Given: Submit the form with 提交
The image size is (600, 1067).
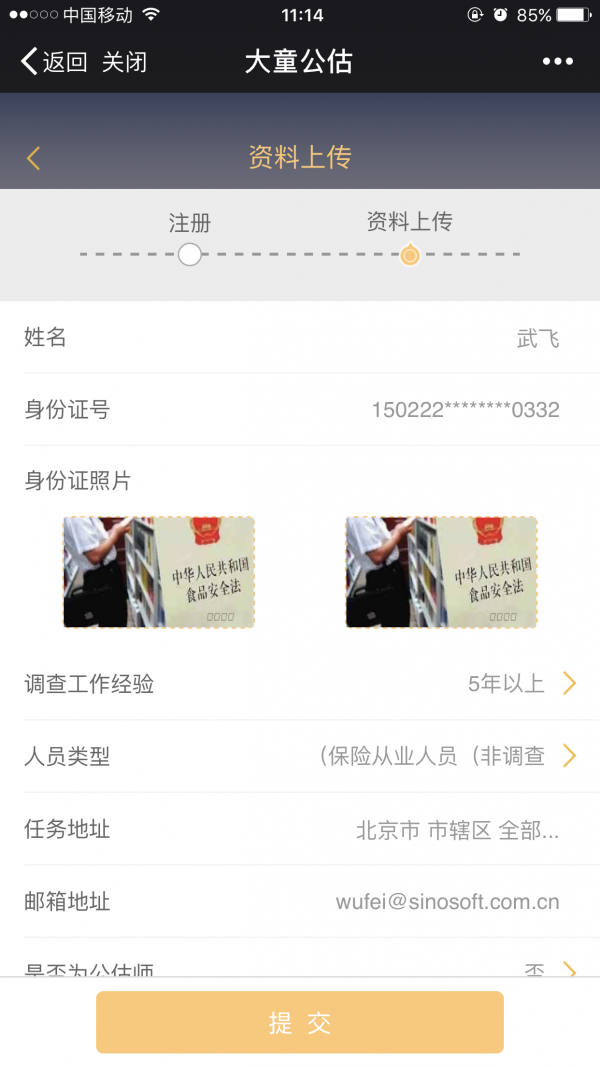Looking at the screenshot, I should point(300,1022).
